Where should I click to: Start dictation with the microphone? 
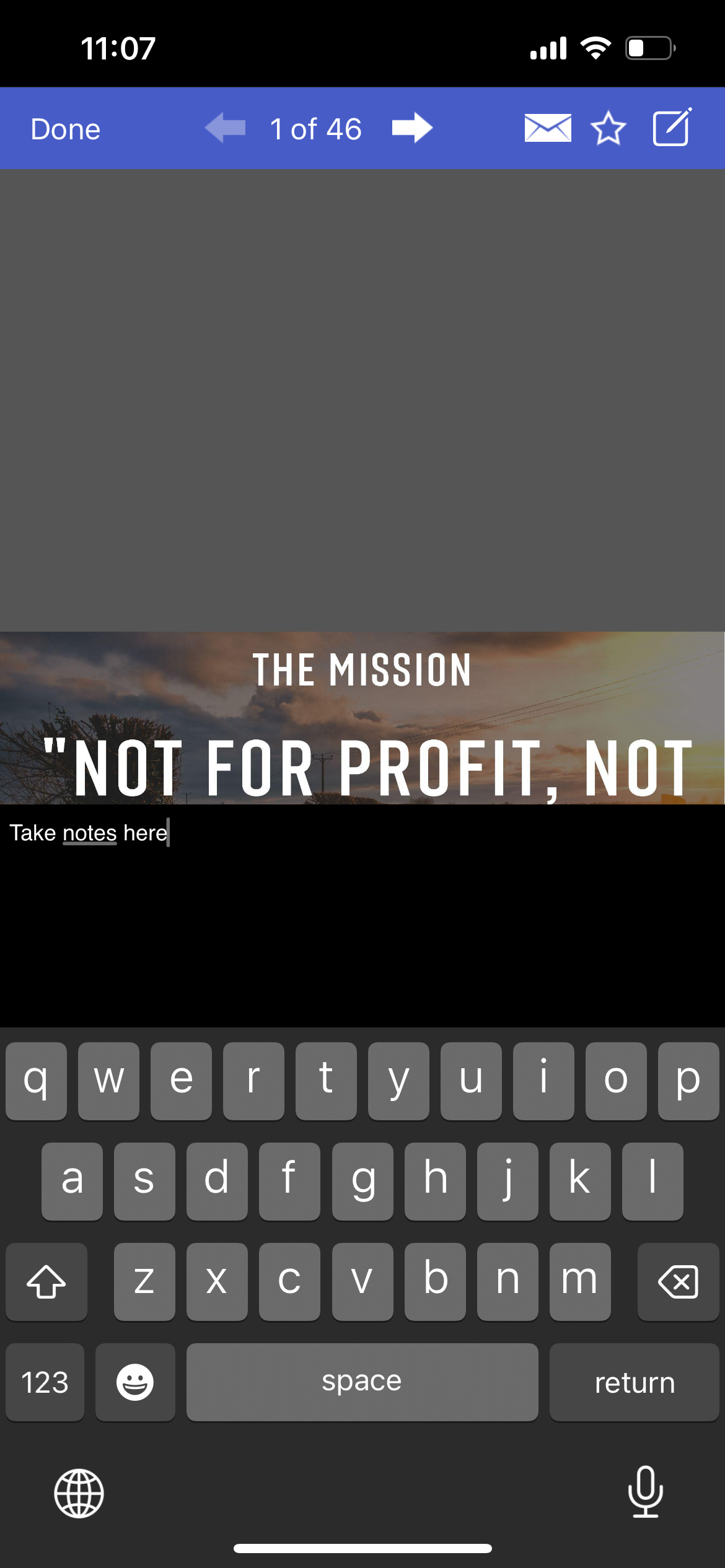pos(645,1492)
